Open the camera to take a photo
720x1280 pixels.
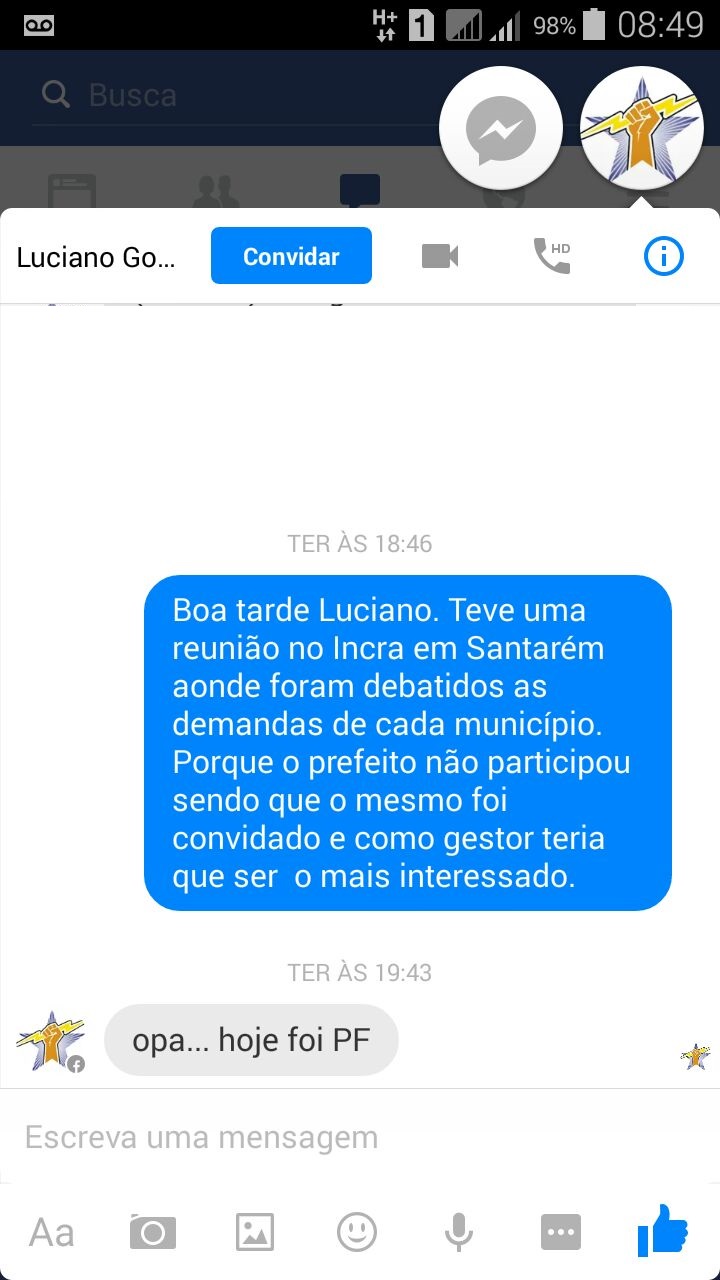point(153,1232)
